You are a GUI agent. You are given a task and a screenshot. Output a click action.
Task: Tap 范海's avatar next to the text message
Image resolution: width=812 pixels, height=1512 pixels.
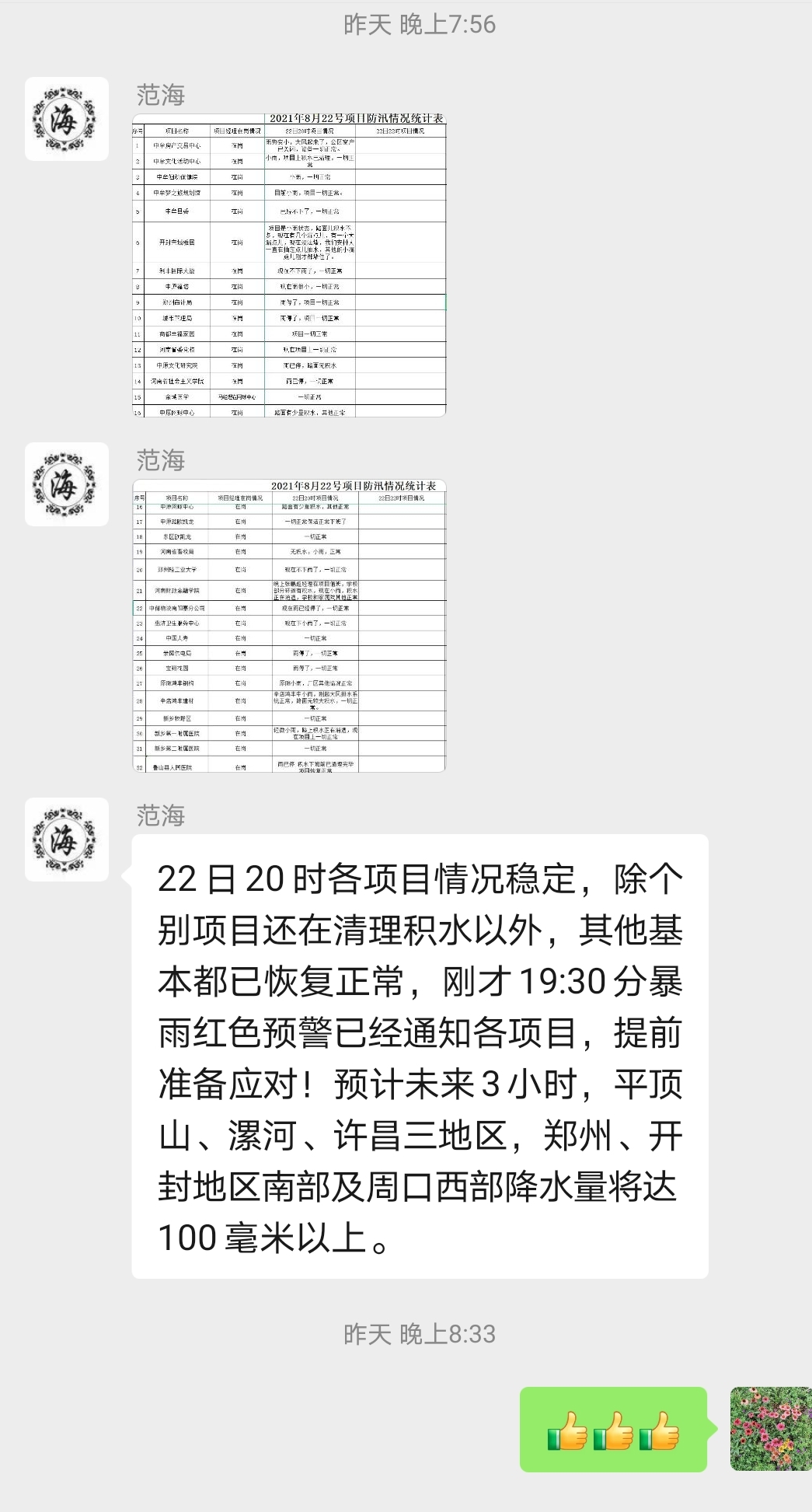point(67,840)
